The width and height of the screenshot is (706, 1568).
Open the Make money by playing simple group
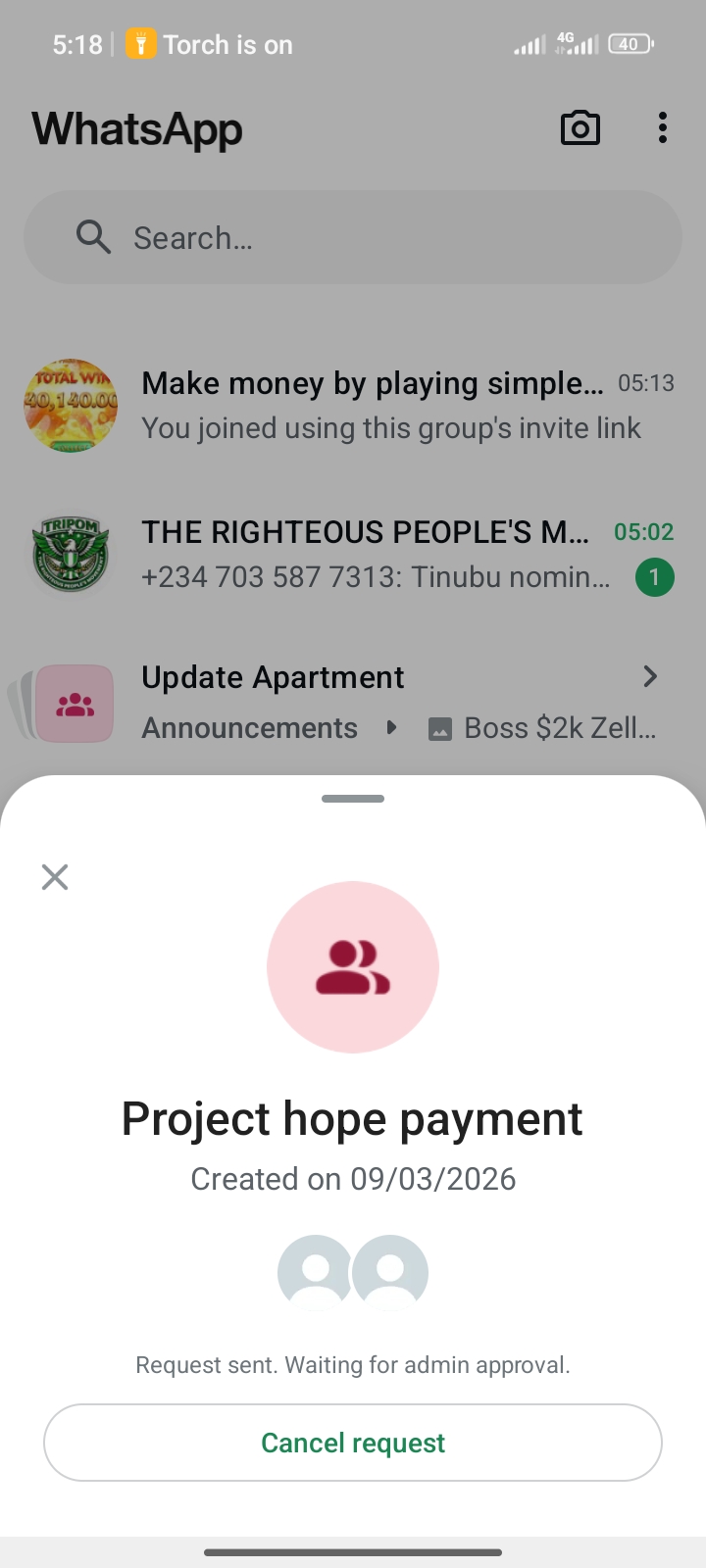[x=373, y=405]
